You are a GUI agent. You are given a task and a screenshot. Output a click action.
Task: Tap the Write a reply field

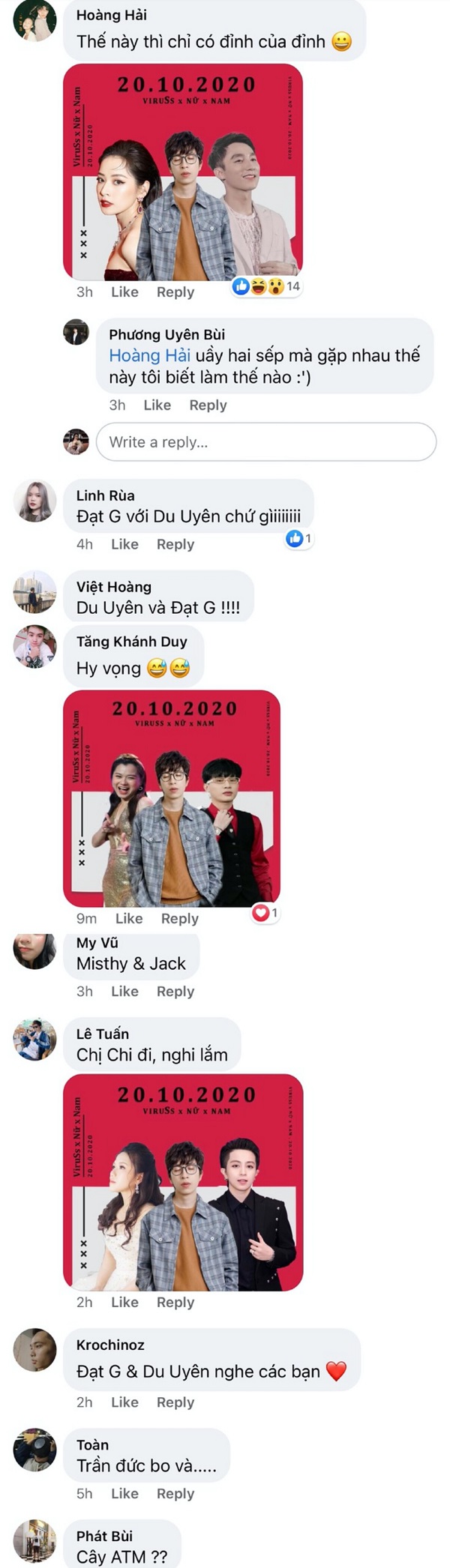(265, 442)
